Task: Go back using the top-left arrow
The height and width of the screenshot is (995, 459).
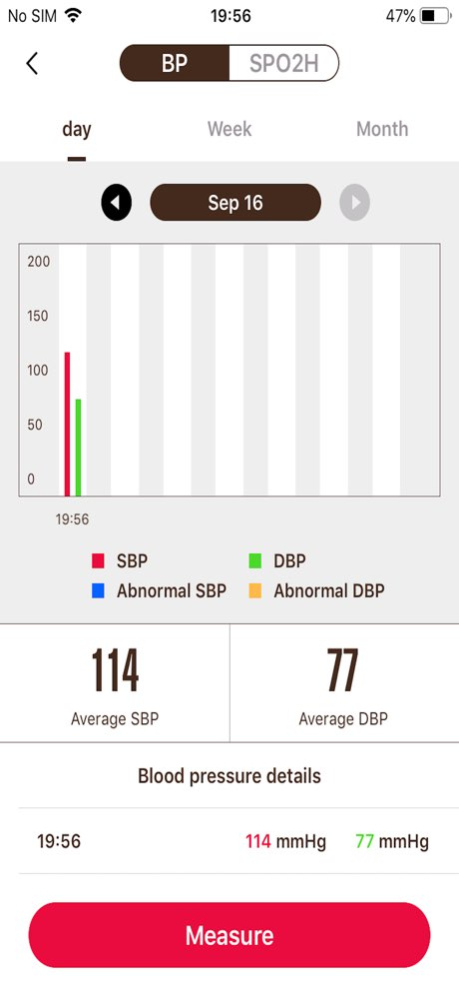Action: (32, 63)
